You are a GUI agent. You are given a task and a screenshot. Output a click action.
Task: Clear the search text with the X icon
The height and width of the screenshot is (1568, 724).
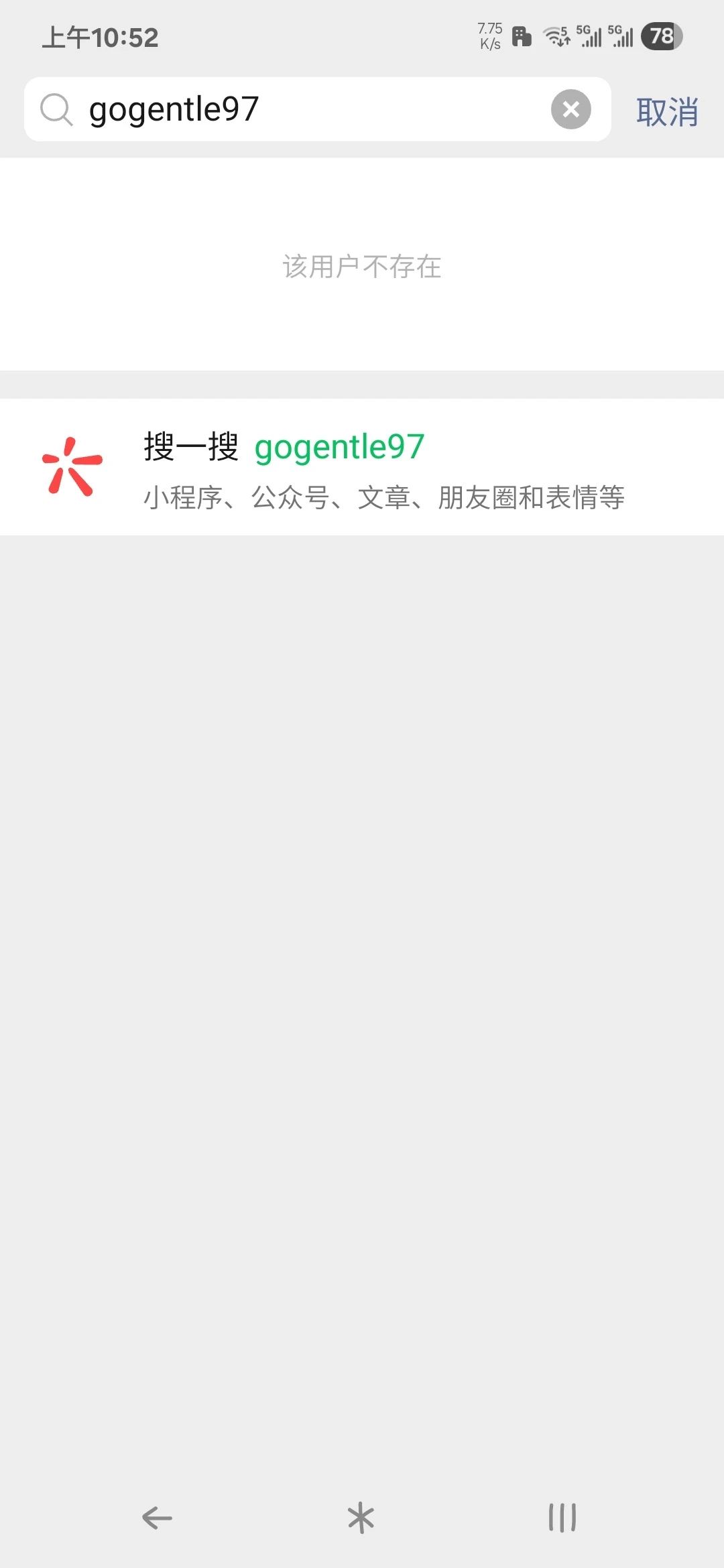(x=570, y=109)
